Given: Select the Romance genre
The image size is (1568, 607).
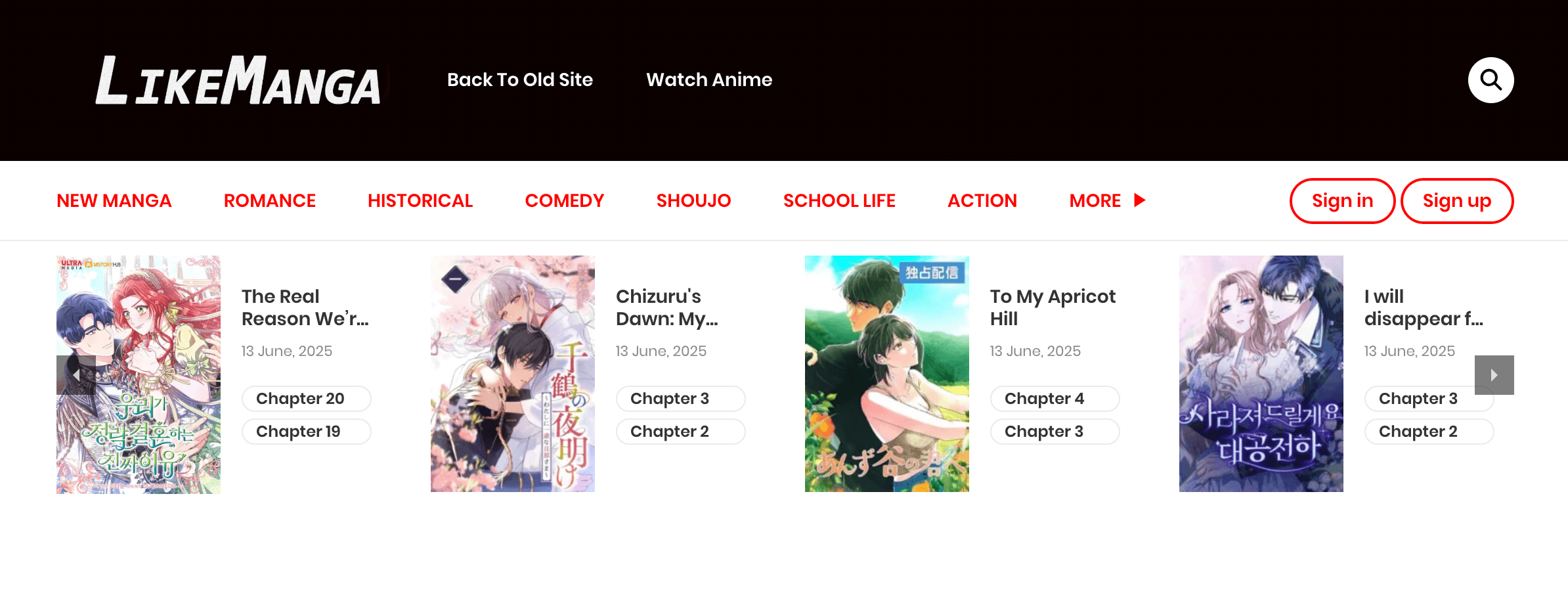Looking at the screenshot, I should 269,200.
